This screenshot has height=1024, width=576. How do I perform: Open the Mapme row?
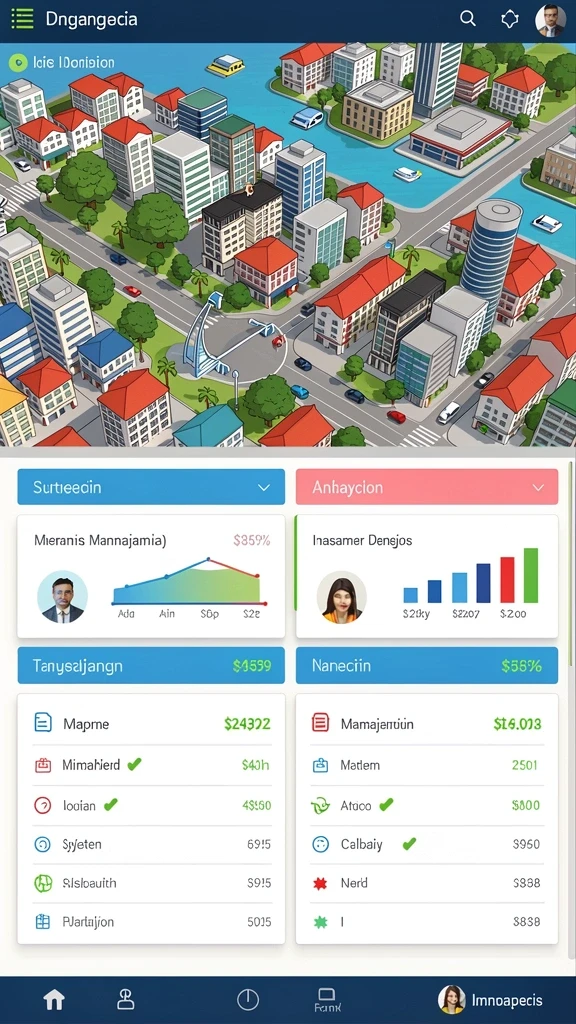pyautogui.click(x=151, y=724)
